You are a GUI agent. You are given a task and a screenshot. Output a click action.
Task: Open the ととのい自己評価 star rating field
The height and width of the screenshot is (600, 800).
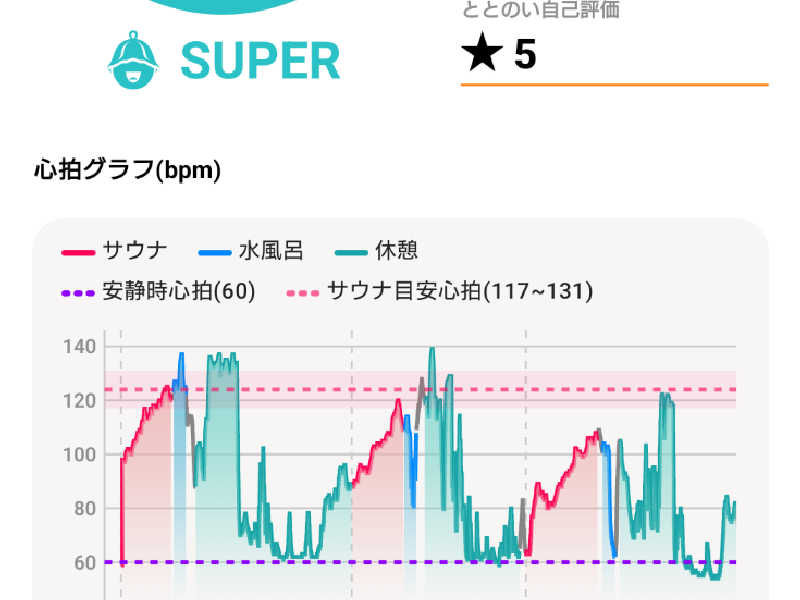(x=612, y=56)
